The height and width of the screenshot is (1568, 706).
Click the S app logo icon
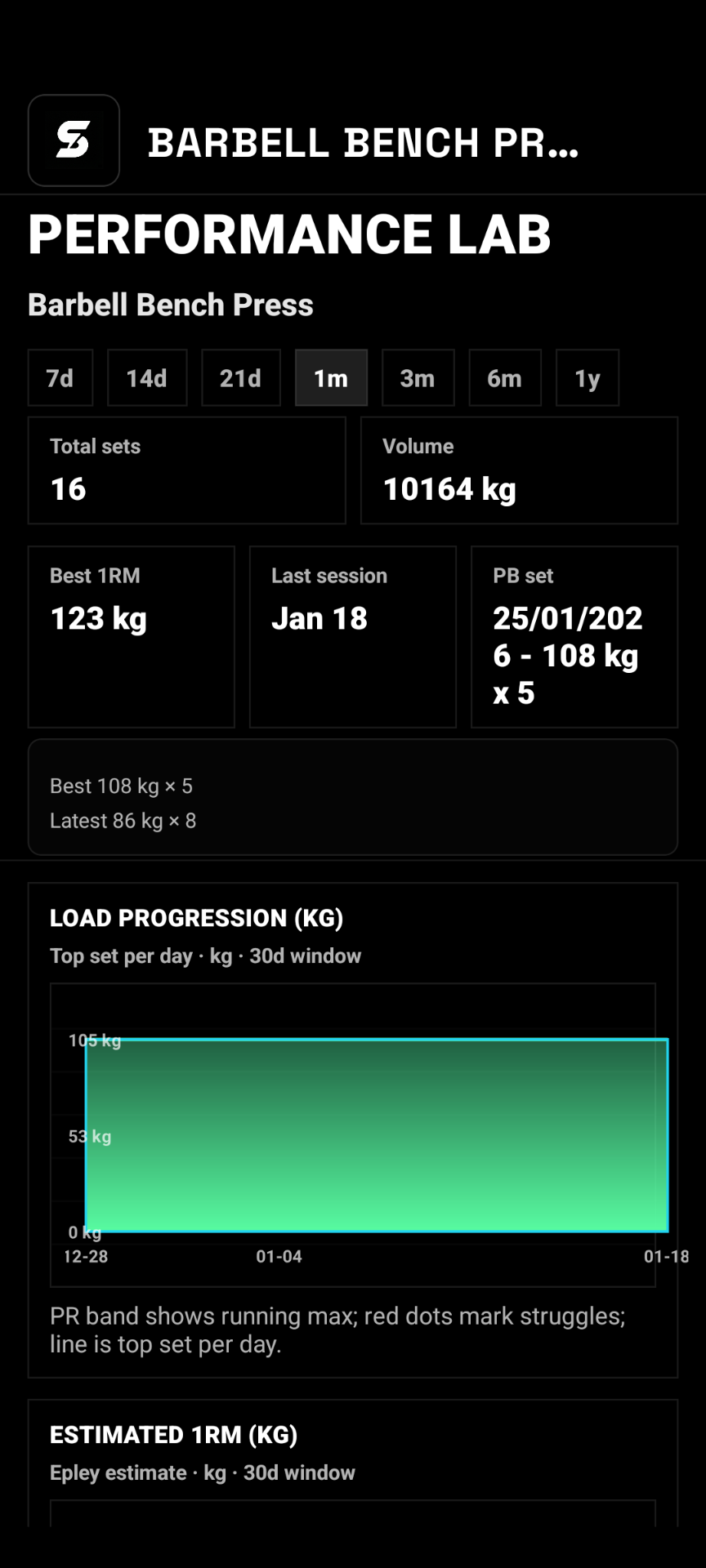click(74, 140)
